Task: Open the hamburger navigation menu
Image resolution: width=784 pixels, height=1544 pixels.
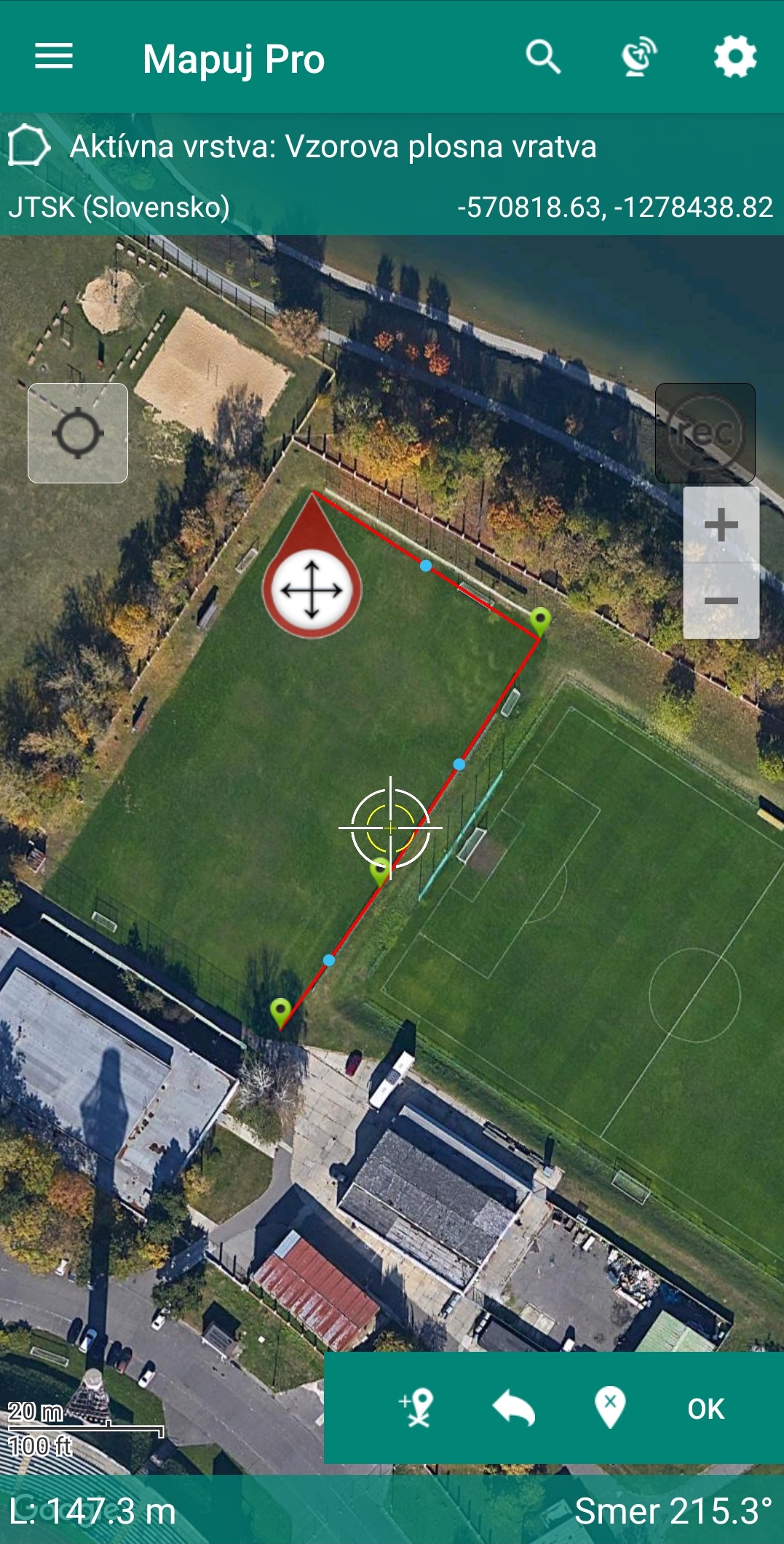Action: coord(54,56)
